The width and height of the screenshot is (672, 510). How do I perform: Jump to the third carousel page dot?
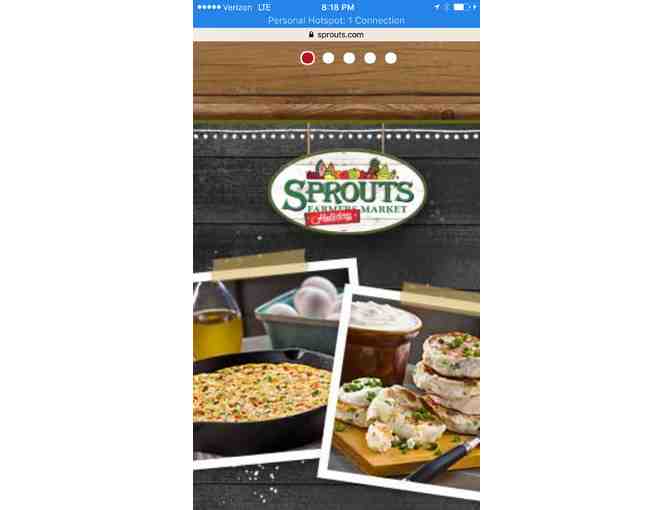click(x=349, y=58)
